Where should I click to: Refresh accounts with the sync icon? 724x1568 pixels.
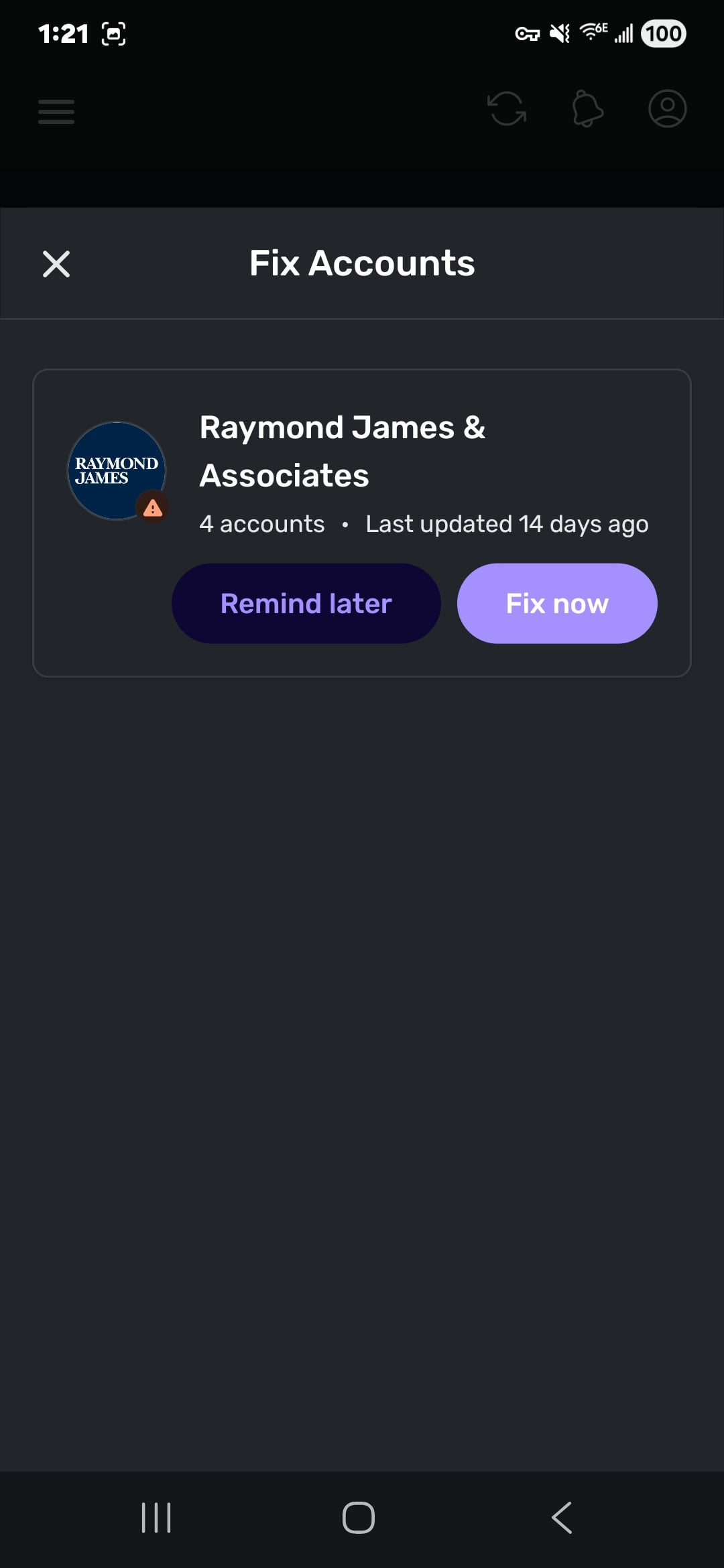tap(507, 109)
